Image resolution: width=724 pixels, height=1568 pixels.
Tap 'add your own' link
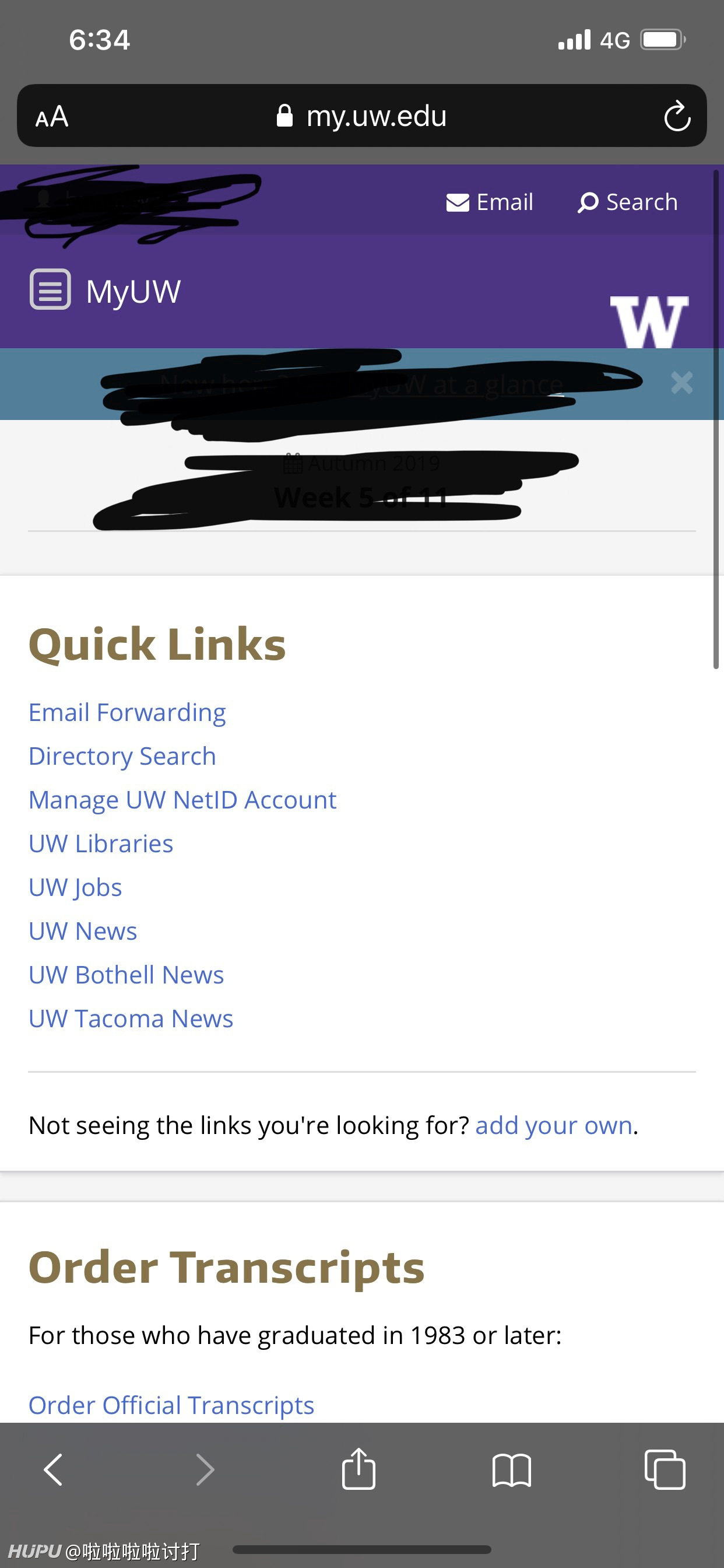point(554,1125)
